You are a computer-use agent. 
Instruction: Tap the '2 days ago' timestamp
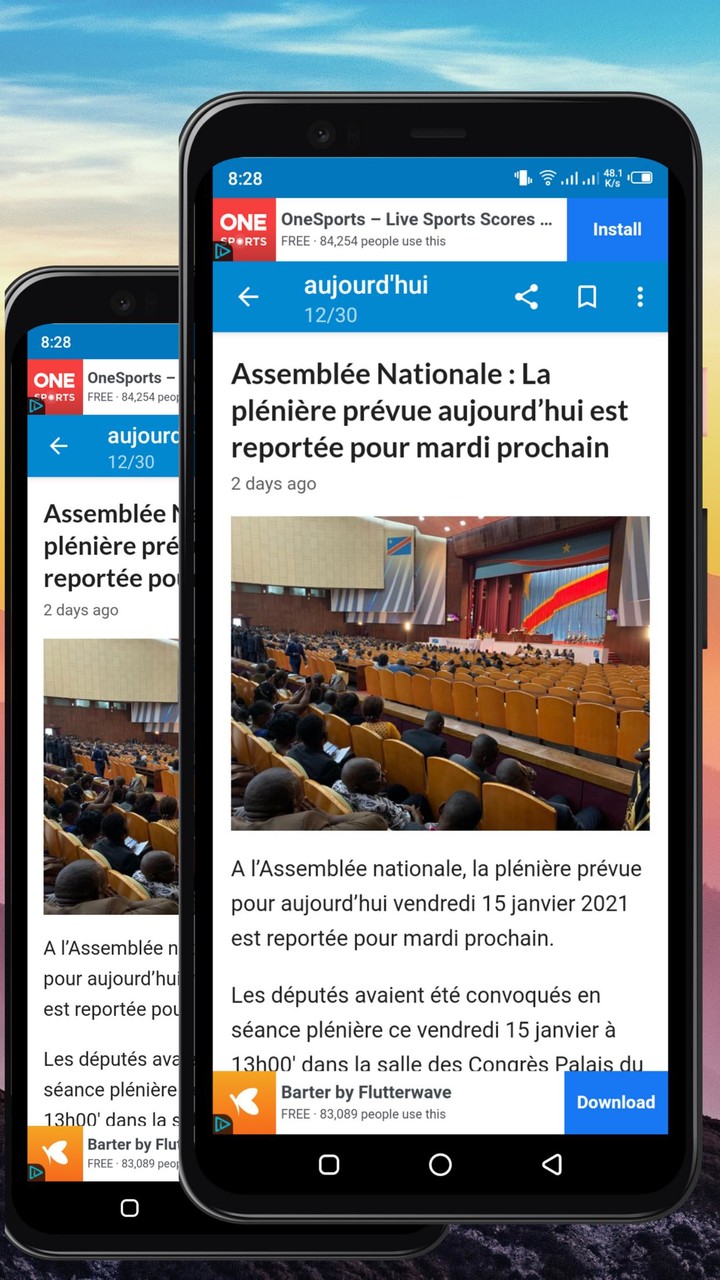pos(273,483)
